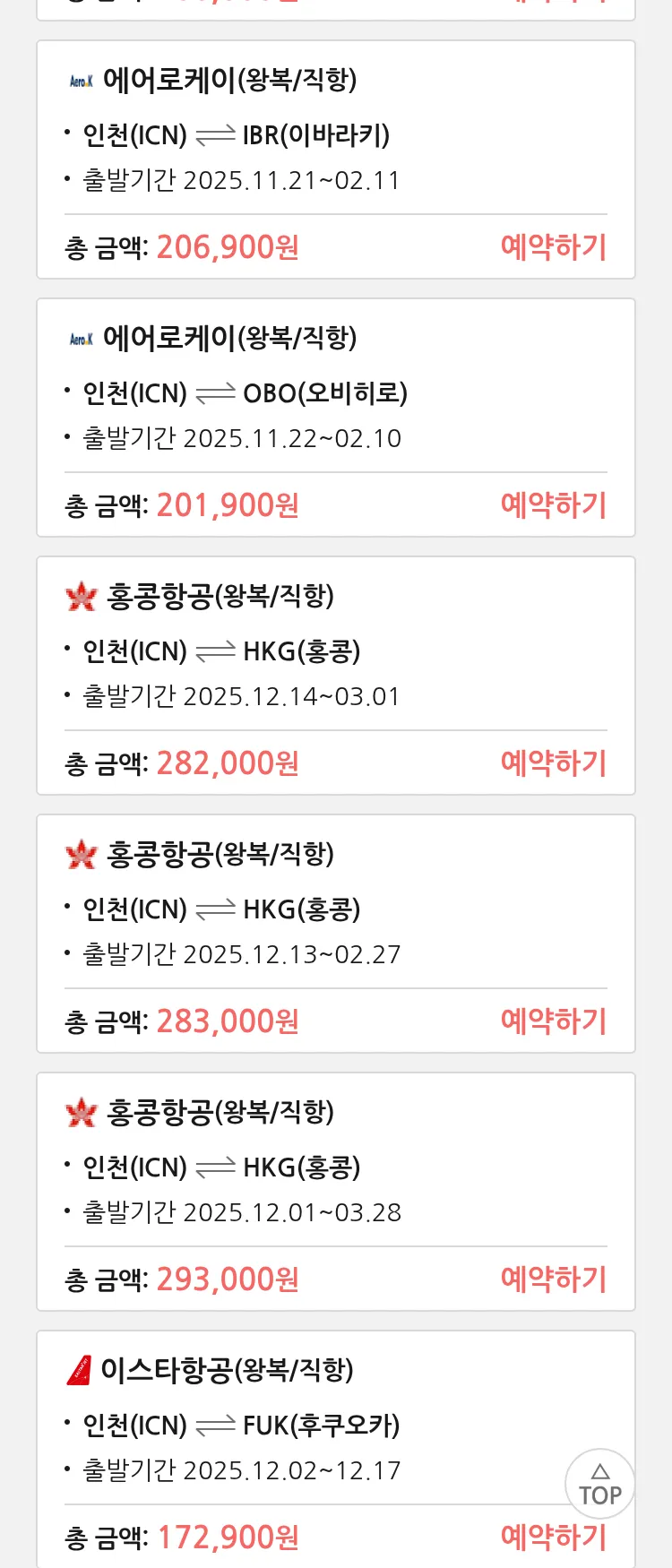The image size is (672, 1568).
Task: Jump back to top with TOP button
Action: (x=599, y=1484)
